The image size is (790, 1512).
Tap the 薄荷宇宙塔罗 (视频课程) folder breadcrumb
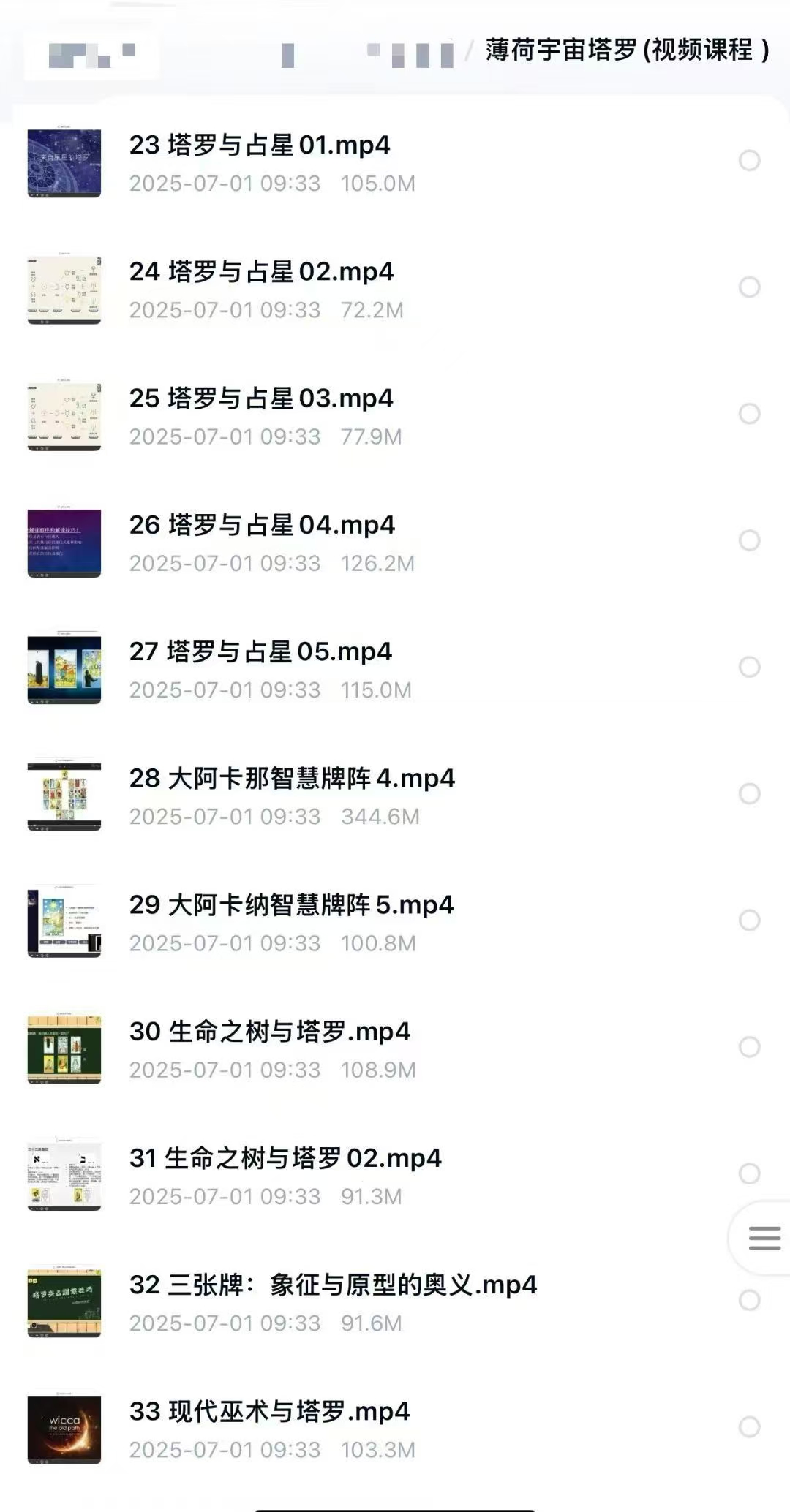[627, 50]
